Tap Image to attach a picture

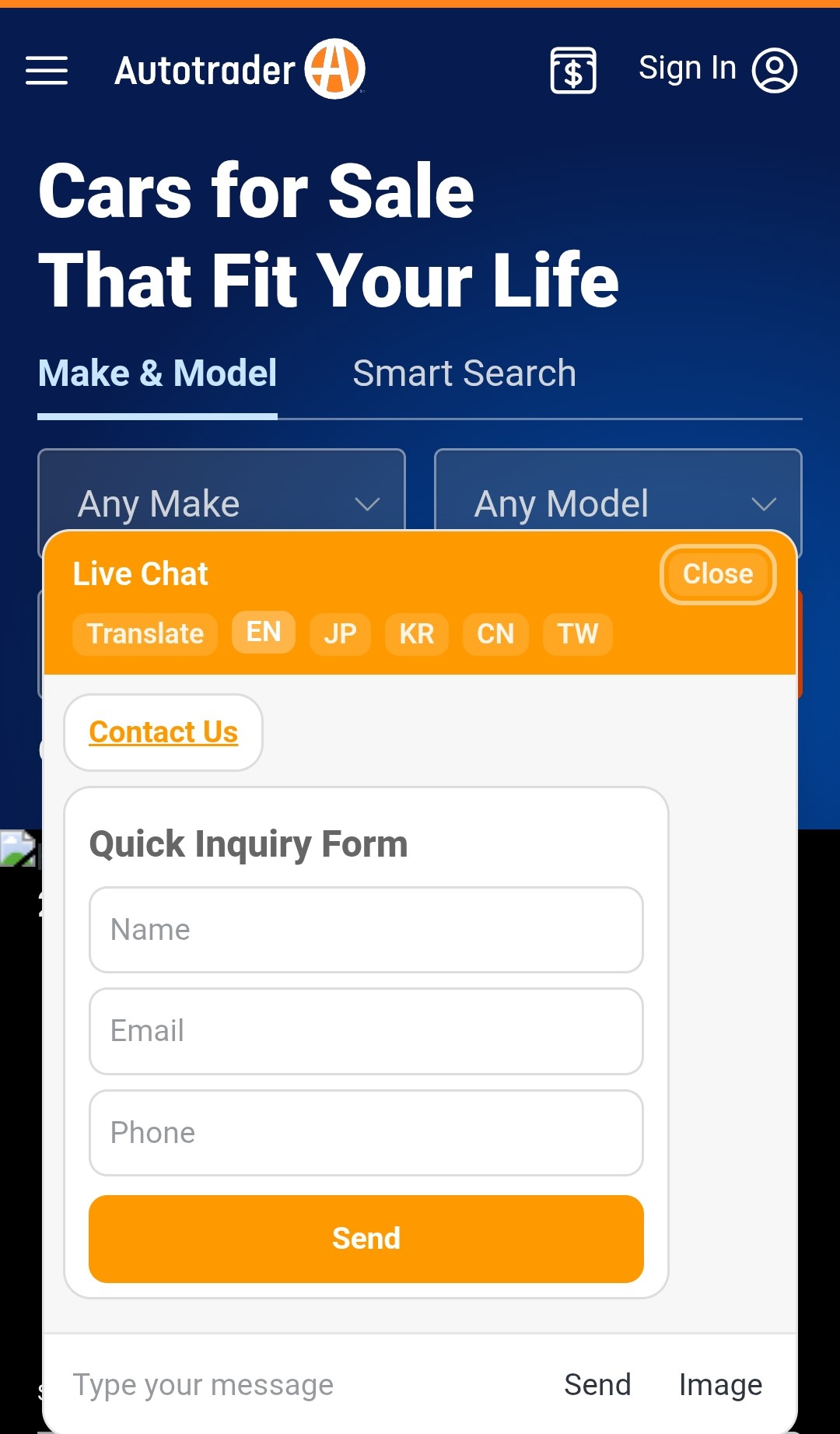coord(720,1385)
